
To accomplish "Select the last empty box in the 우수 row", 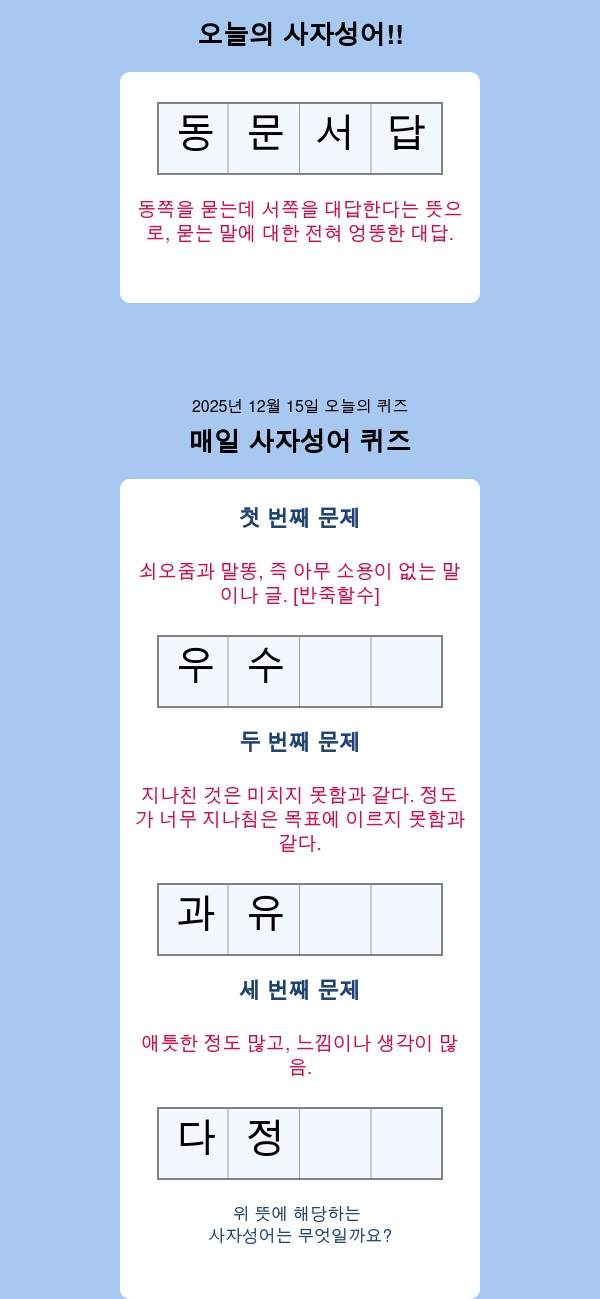I will tap(406, 671).
